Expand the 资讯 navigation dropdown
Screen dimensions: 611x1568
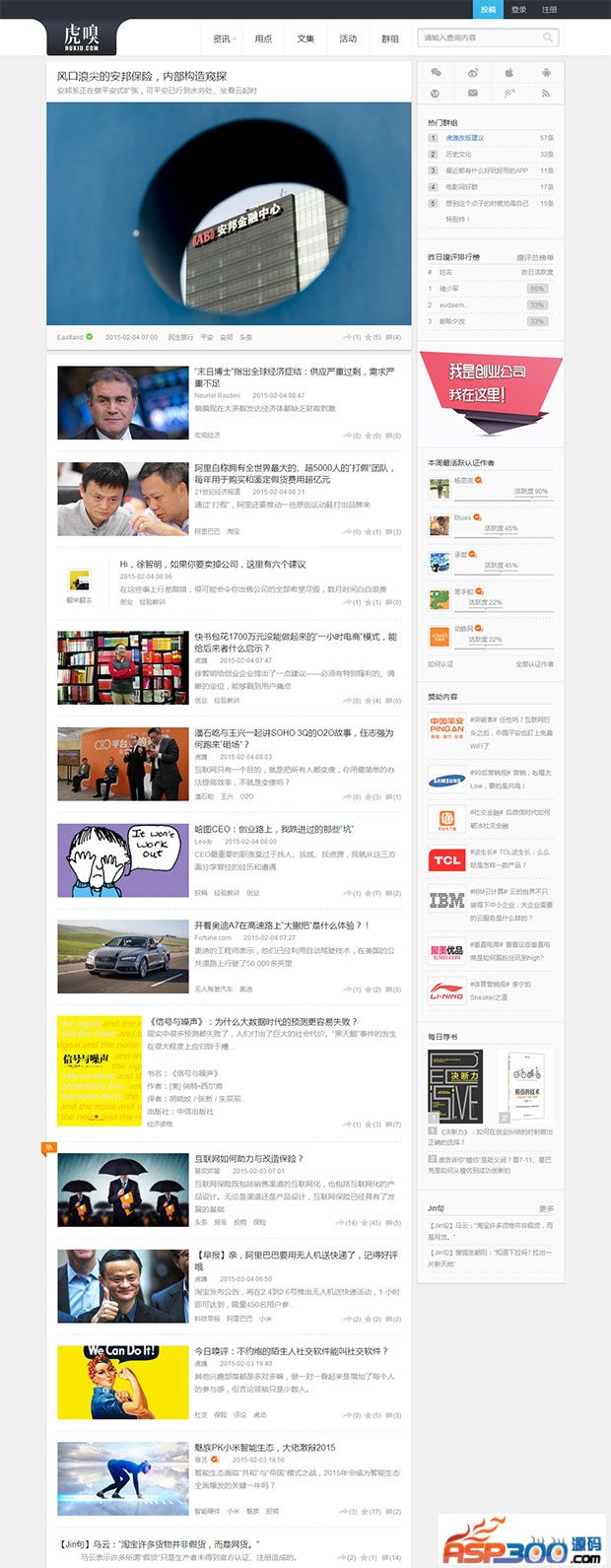click(222, 38)
